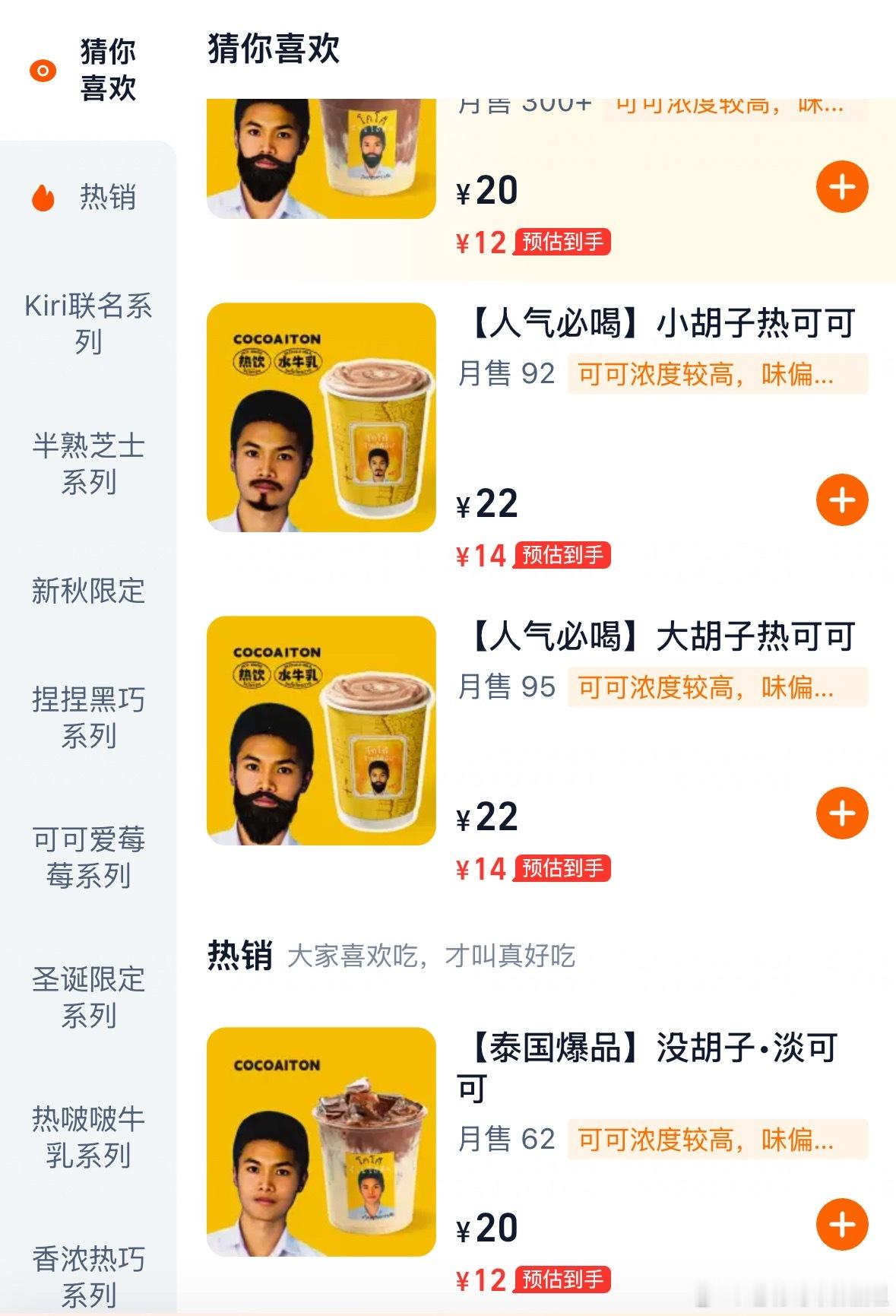This screenshot has height=1316, width=896.
Task: Click the flame icon next to 热销
Action: pos(42,196)
